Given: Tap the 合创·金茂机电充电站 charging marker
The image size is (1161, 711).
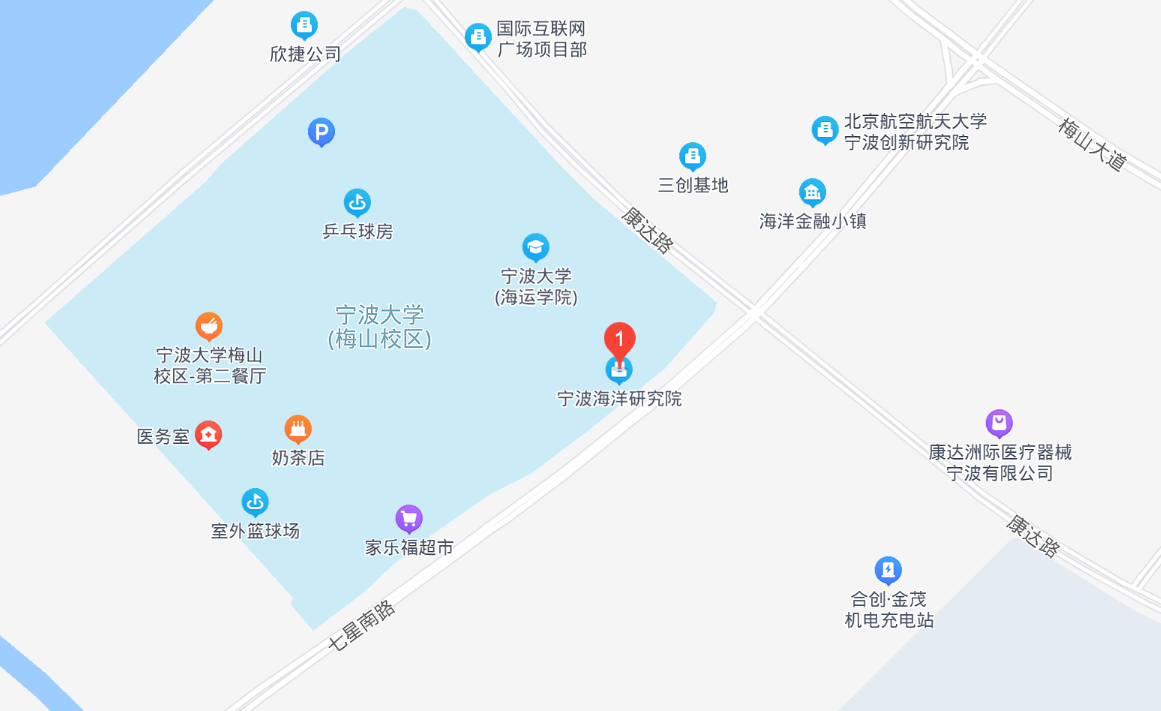Looking at the screenshot, I should tap(888, 570).
